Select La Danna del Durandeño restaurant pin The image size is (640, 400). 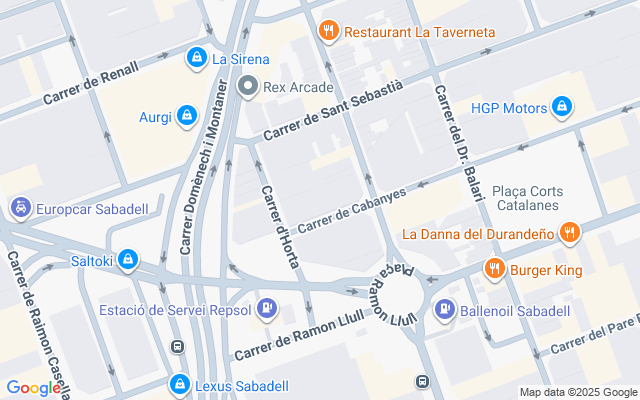tap(570, 234)
